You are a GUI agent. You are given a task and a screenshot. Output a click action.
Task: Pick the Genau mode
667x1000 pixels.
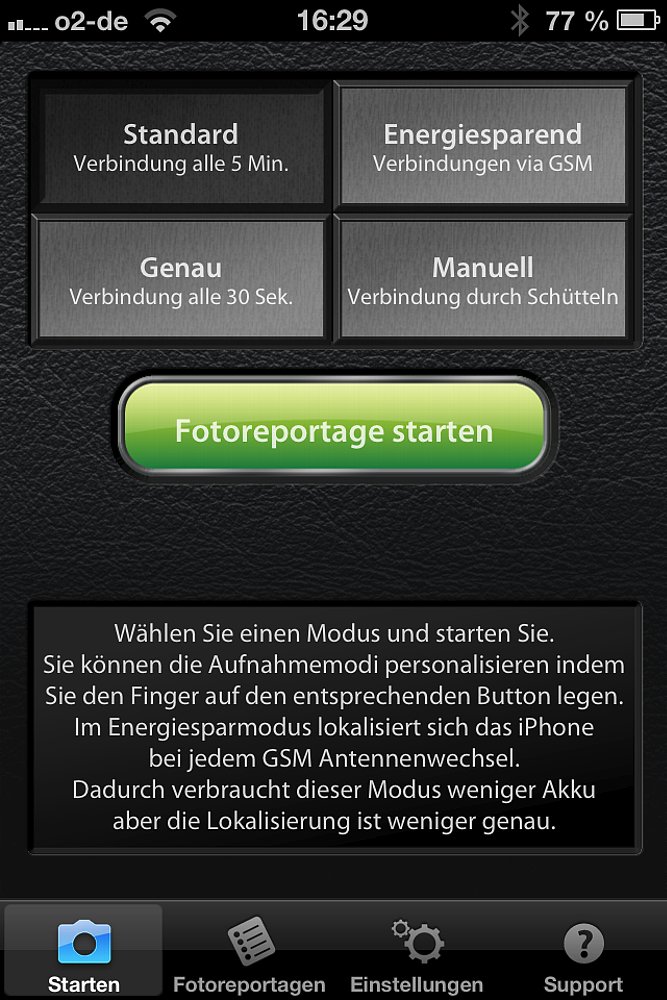click(181, 279)
